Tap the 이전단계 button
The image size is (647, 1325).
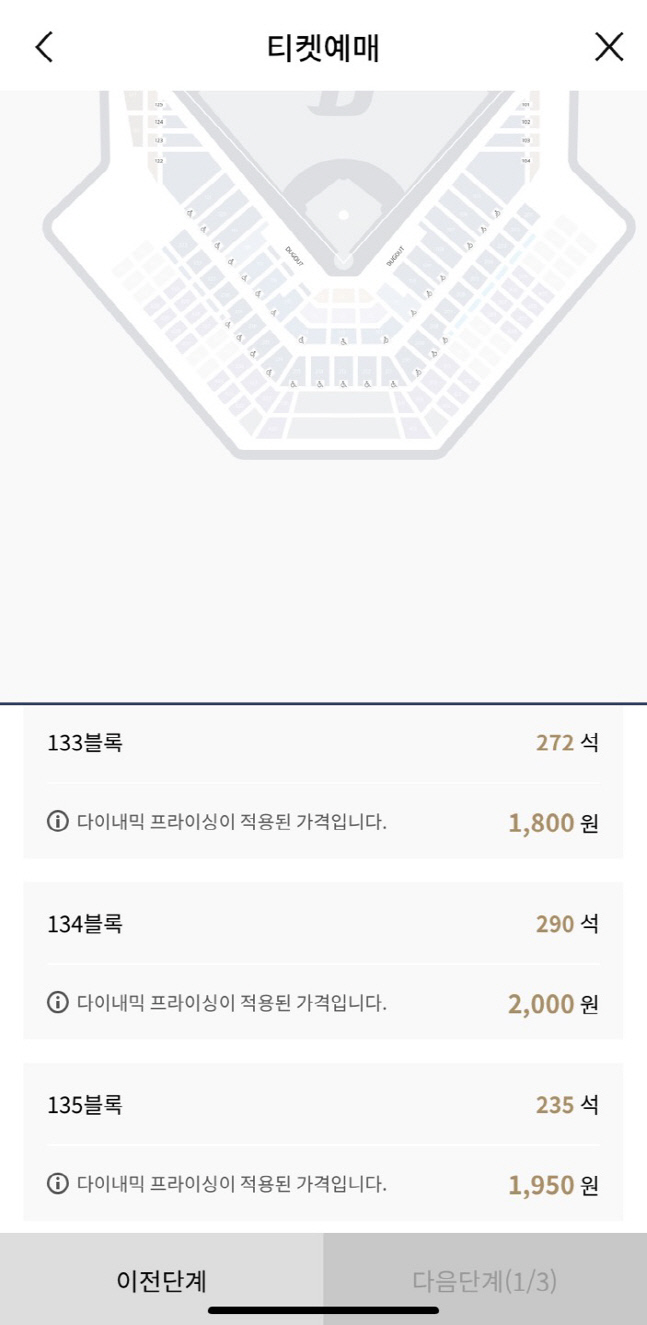click(x=162, y=1280)
